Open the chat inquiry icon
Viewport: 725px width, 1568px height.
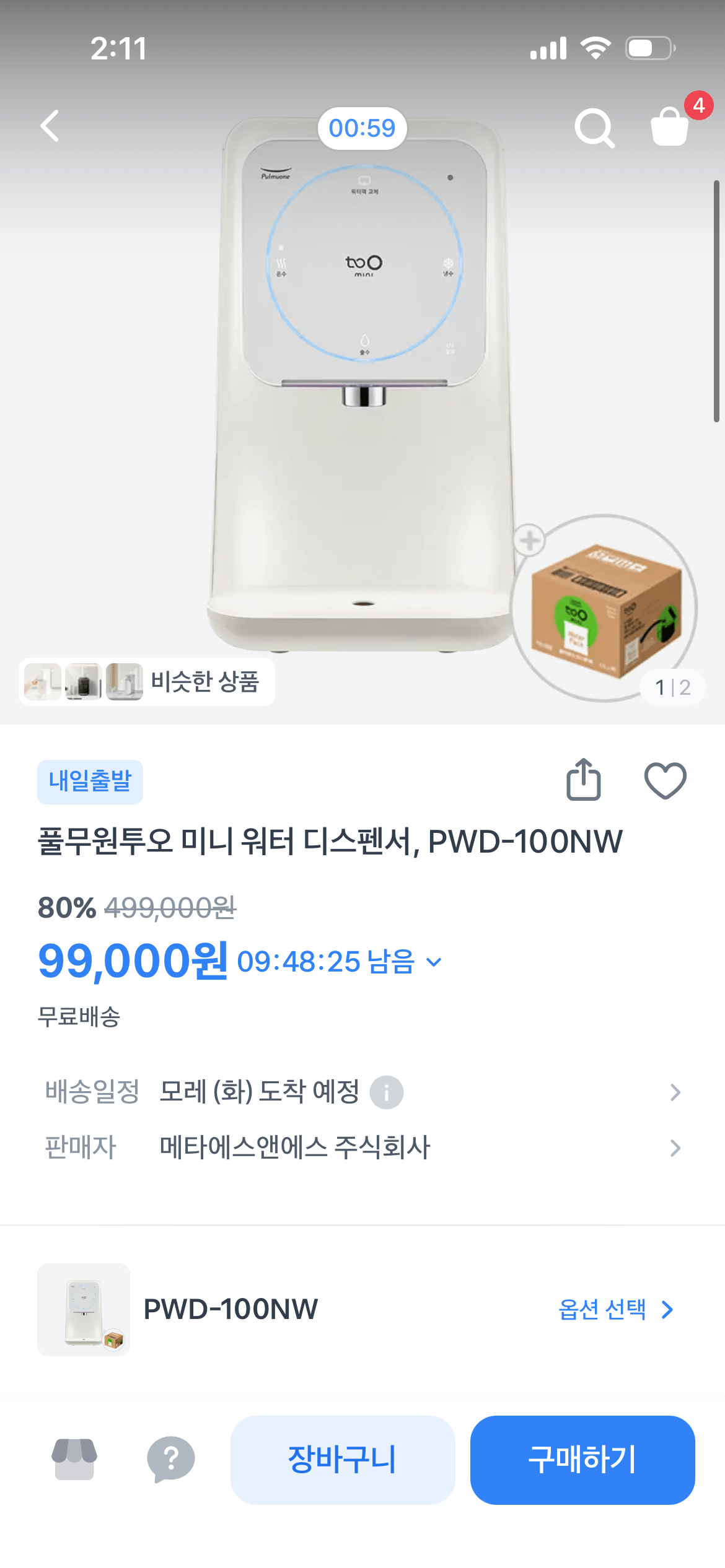point(172,1460)
